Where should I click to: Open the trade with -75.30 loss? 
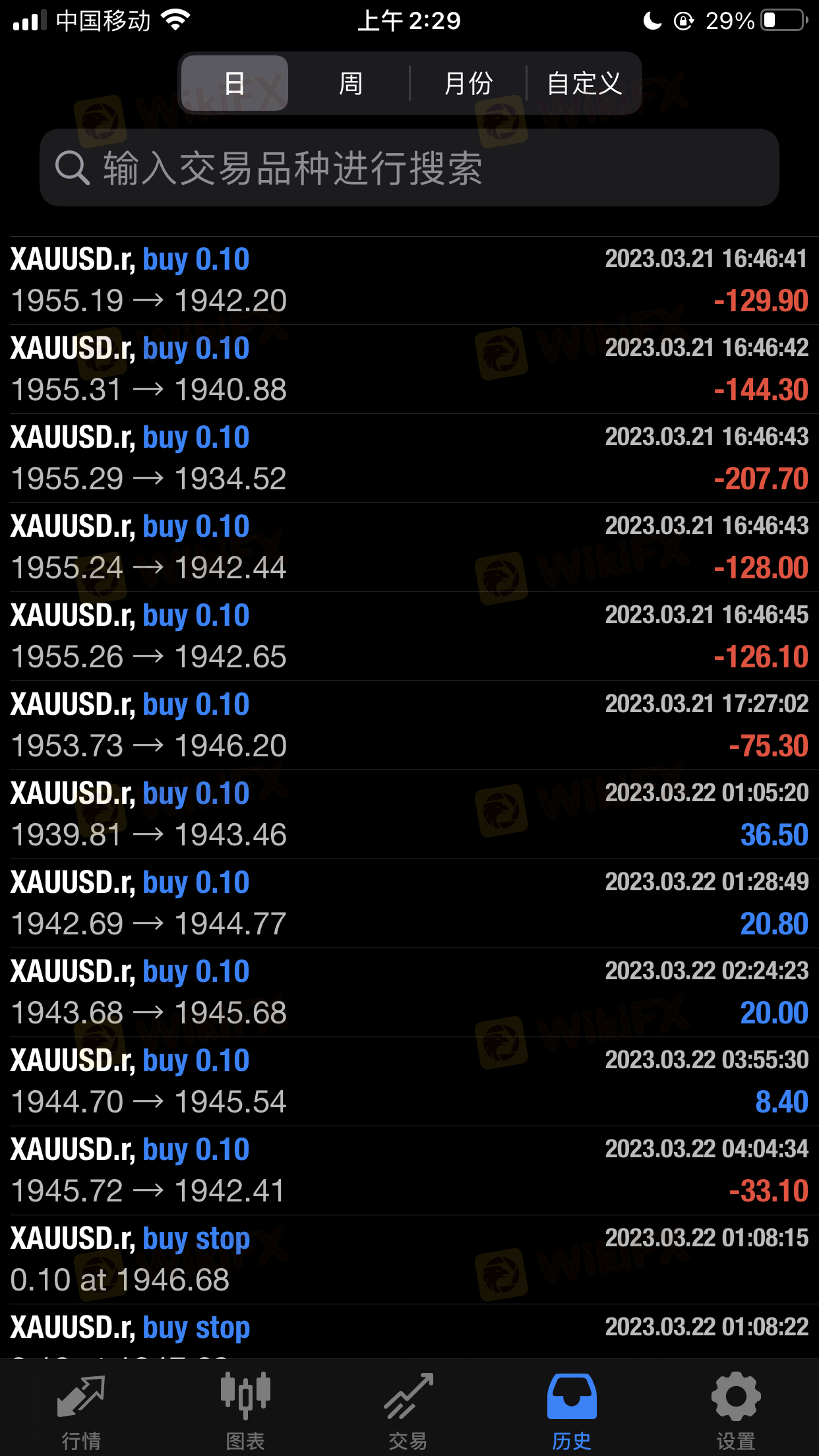tap(409, 725)
